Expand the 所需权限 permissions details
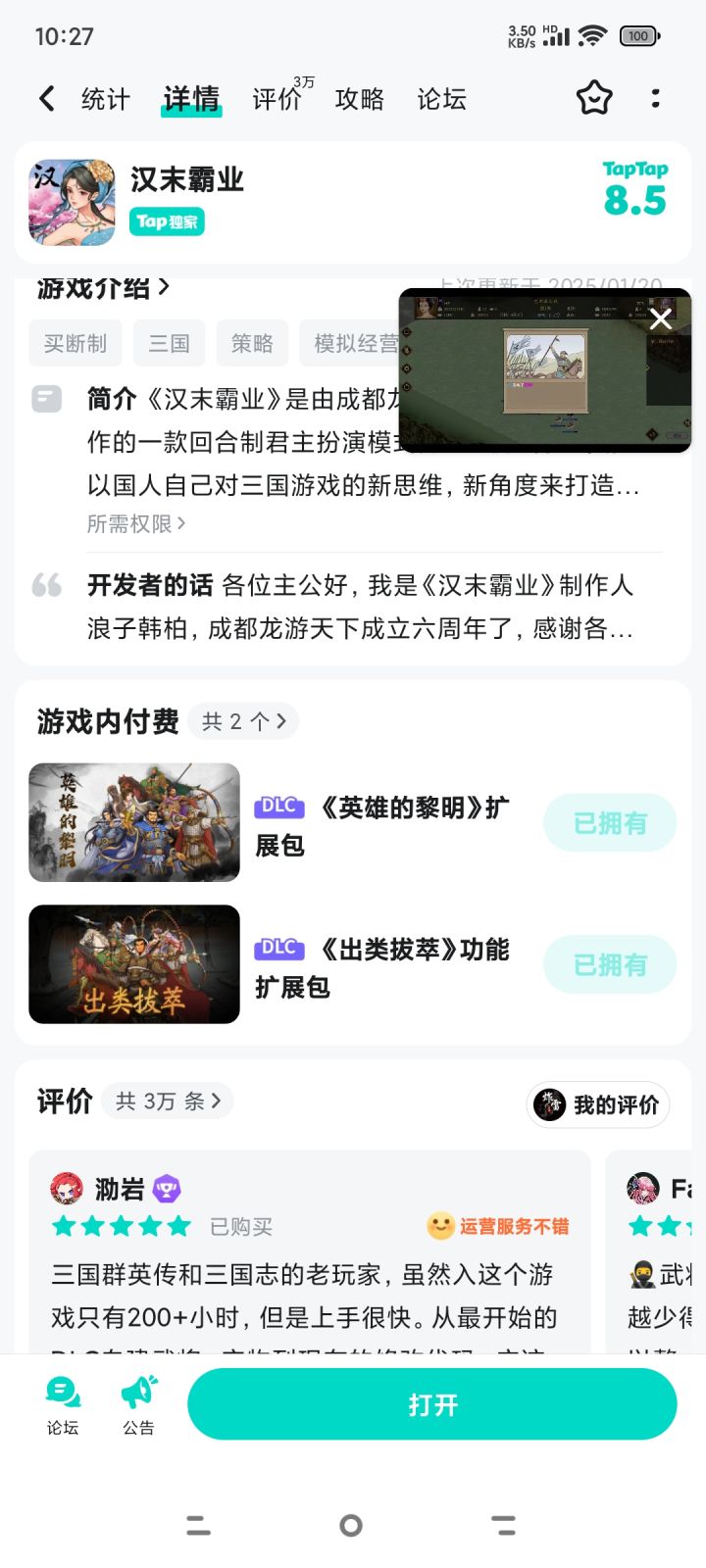This screenshot has width=706, height=1568. 137,525
